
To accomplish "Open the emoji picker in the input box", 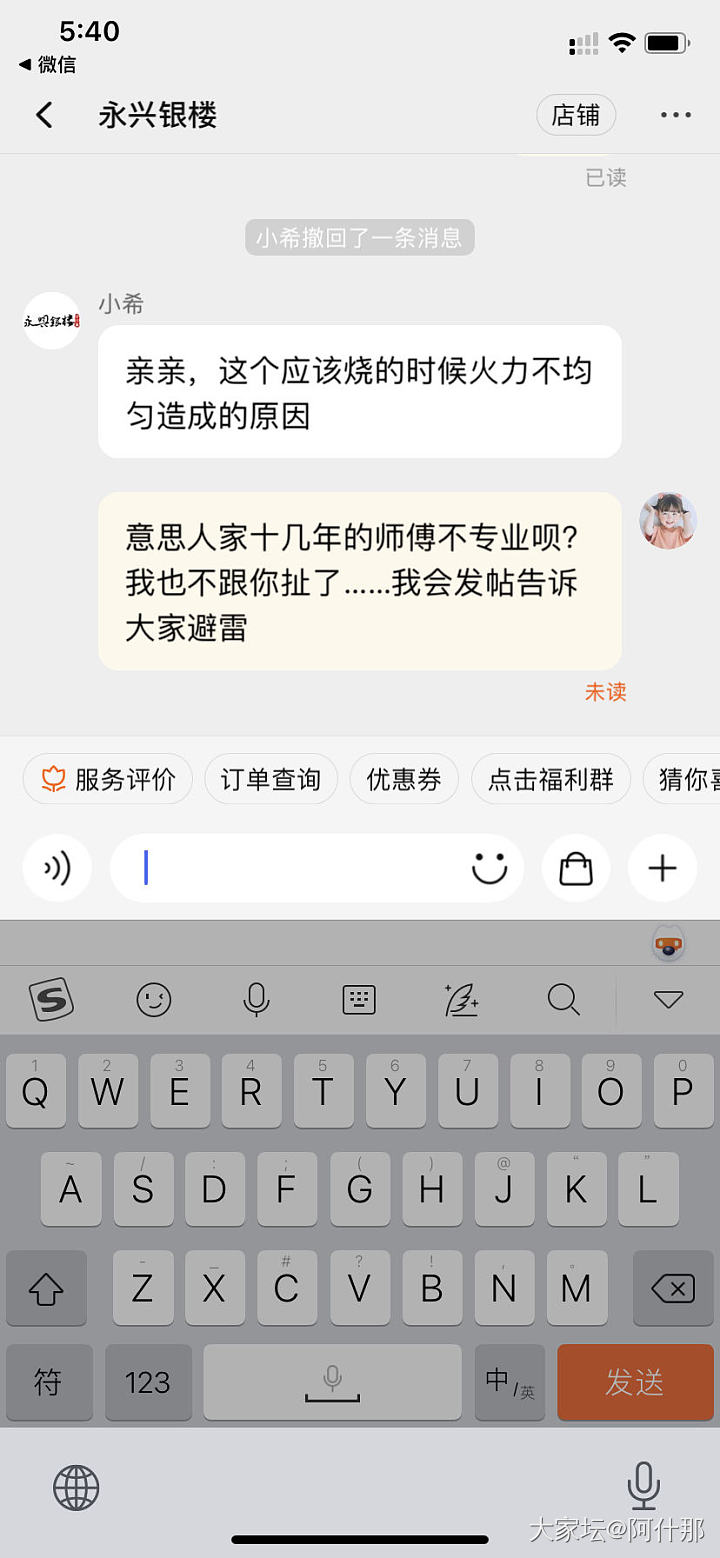I will coord(490,868).
